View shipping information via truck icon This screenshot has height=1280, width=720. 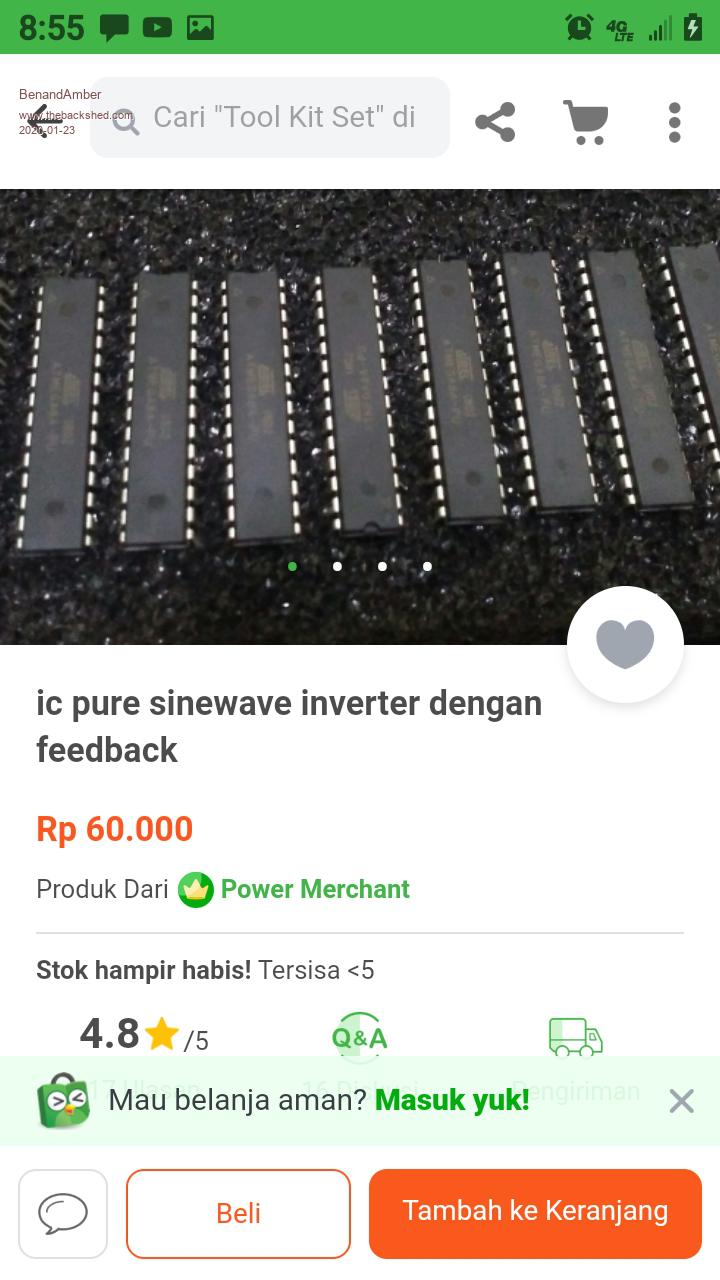click(x=575, y=1037)
